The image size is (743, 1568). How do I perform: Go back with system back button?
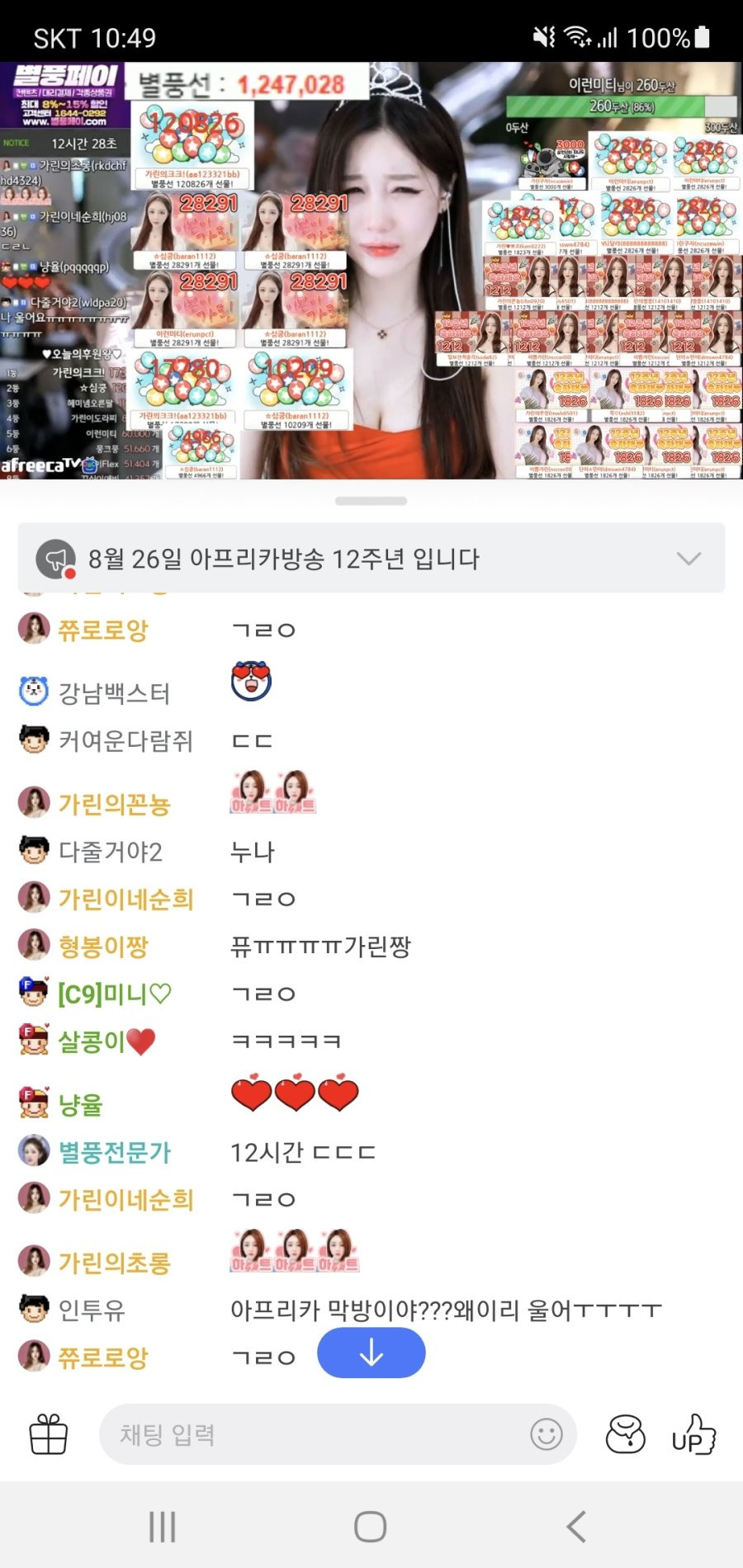(x=576, y=1527)
